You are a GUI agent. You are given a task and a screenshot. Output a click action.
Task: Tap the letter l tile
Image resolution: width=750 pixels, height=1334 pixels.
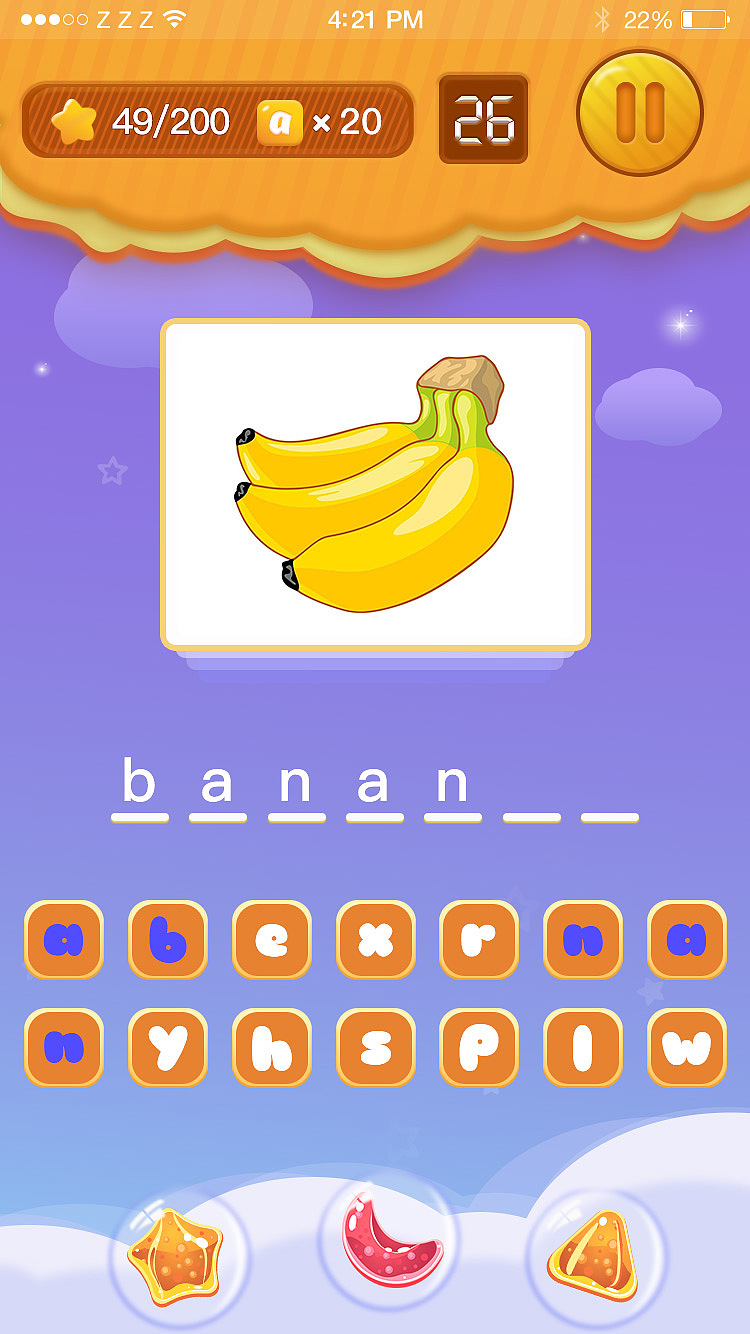[584, 1047]
